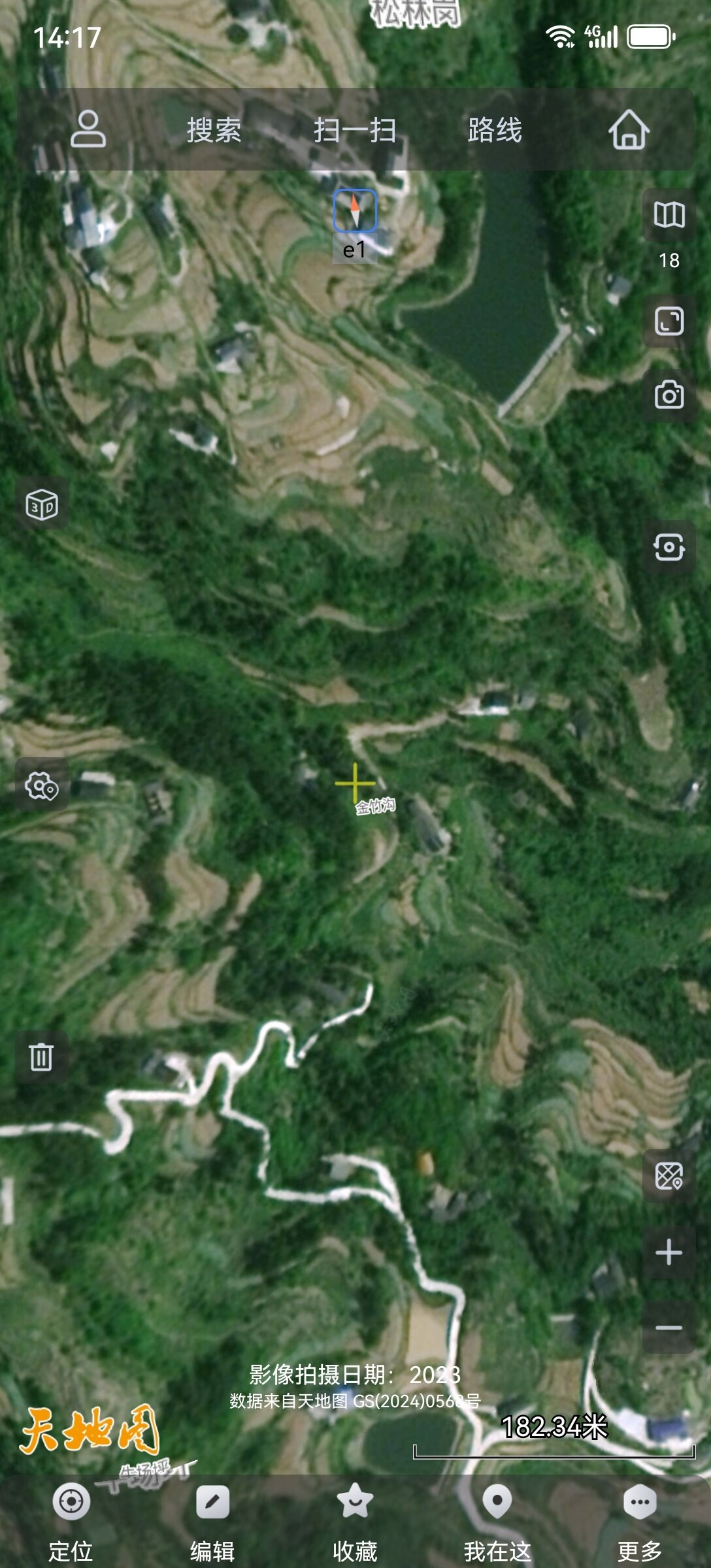Screen dimensions: 711x1568
Task: Switch to 3D view
Action: click(x=42, y=505)
